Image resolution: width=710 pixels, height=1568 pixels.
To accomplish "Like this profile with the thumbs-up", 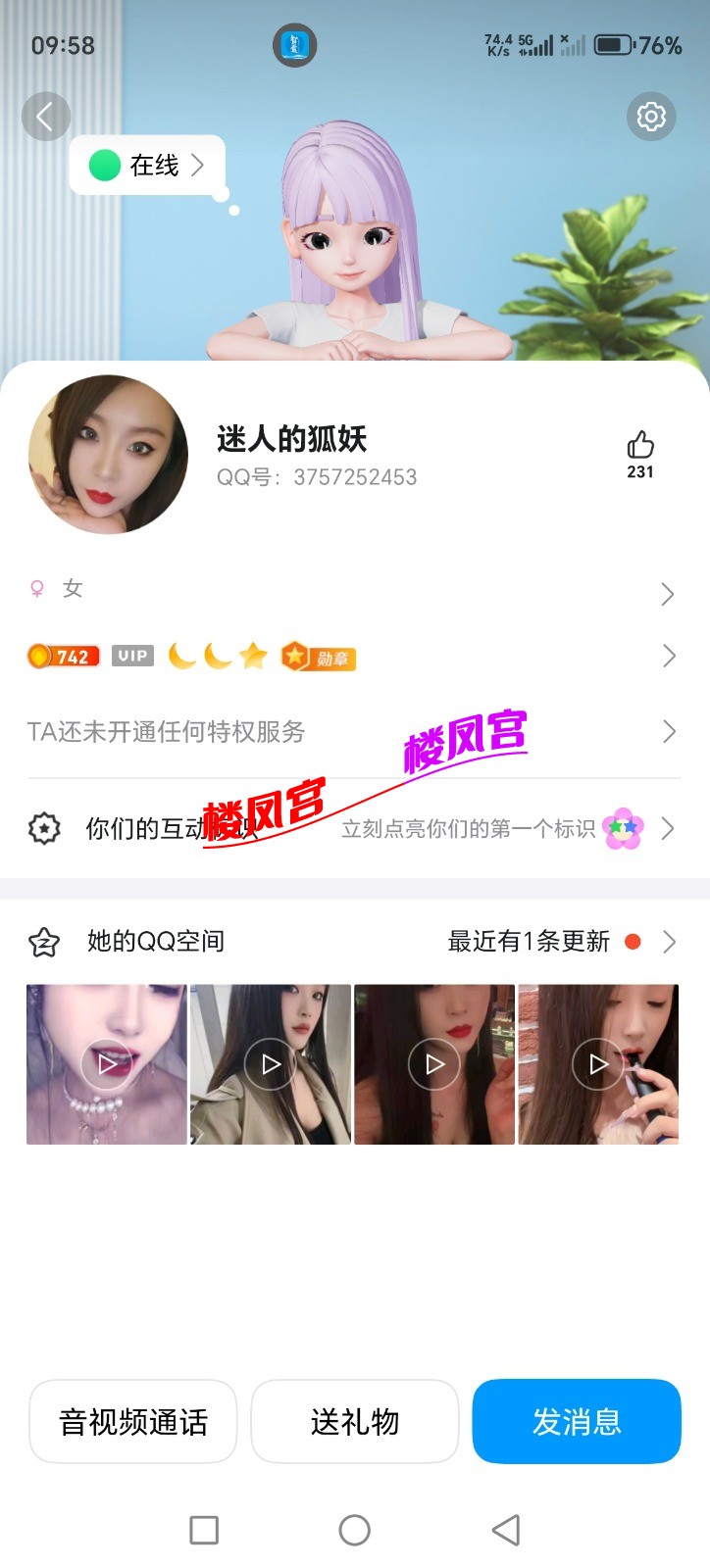I will pos(640,447).
